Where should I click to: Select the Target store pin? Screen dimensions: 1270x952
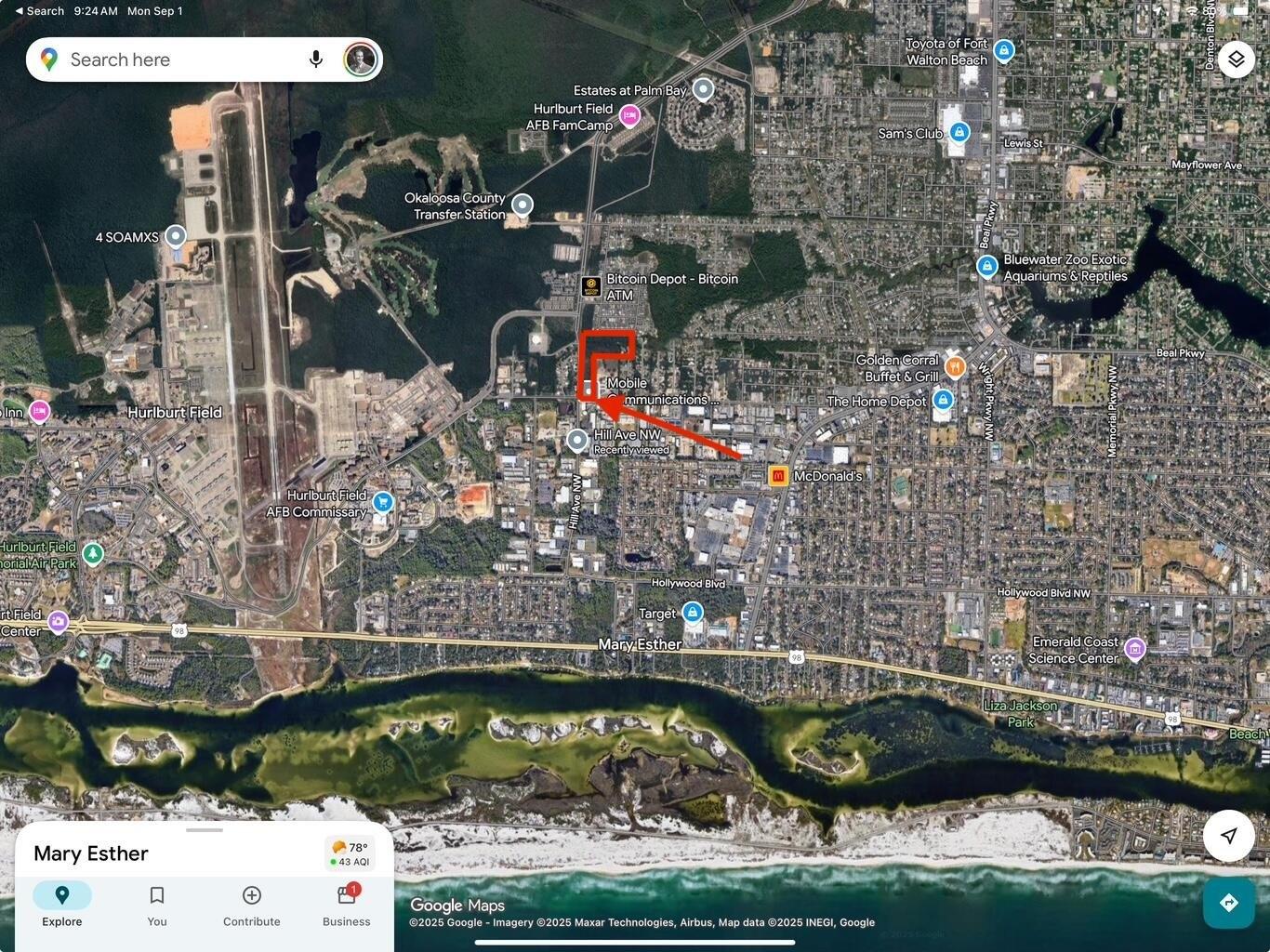point(693,613)
